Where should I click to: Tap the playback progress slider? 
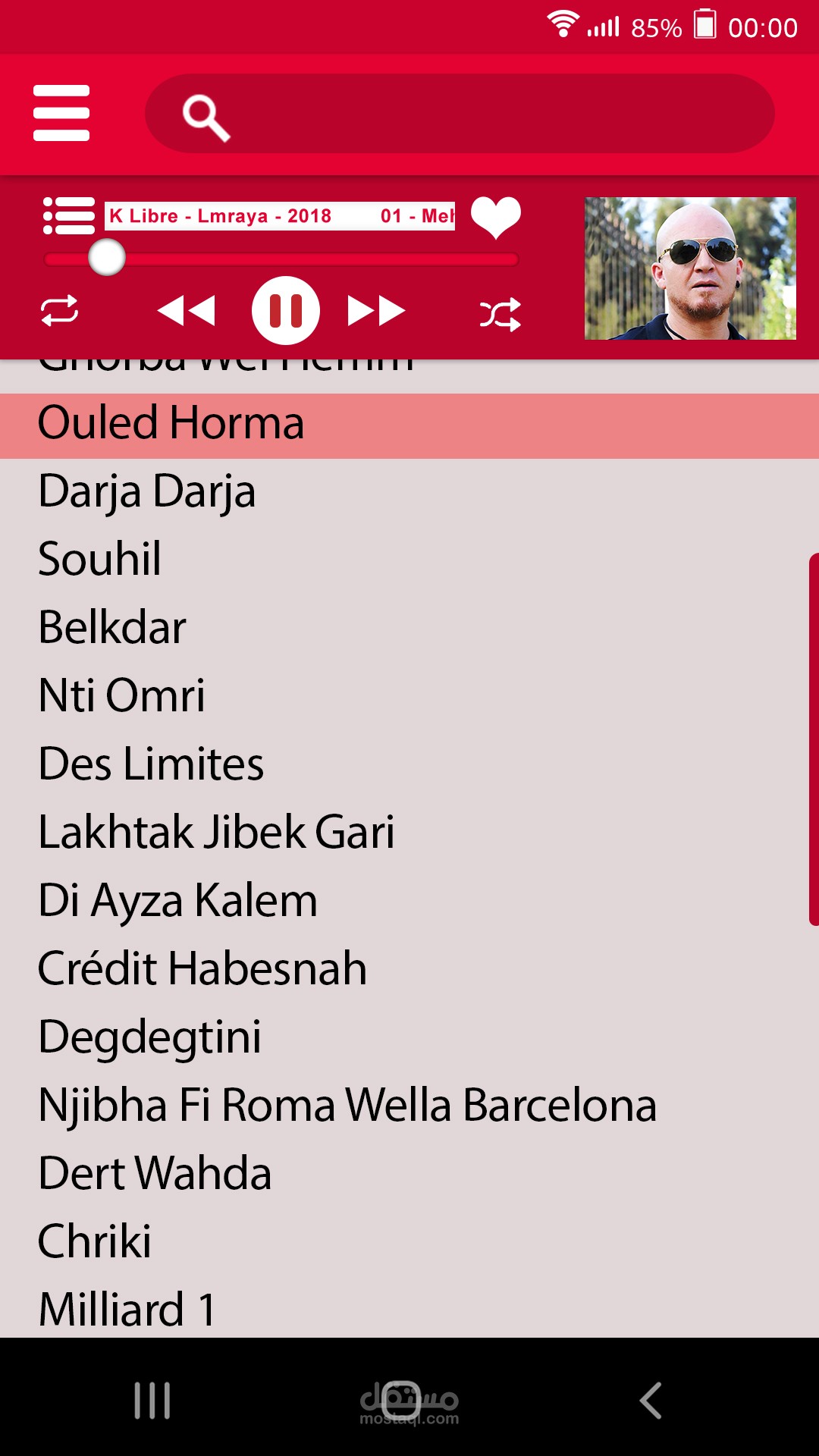click(x=281, y=259)
